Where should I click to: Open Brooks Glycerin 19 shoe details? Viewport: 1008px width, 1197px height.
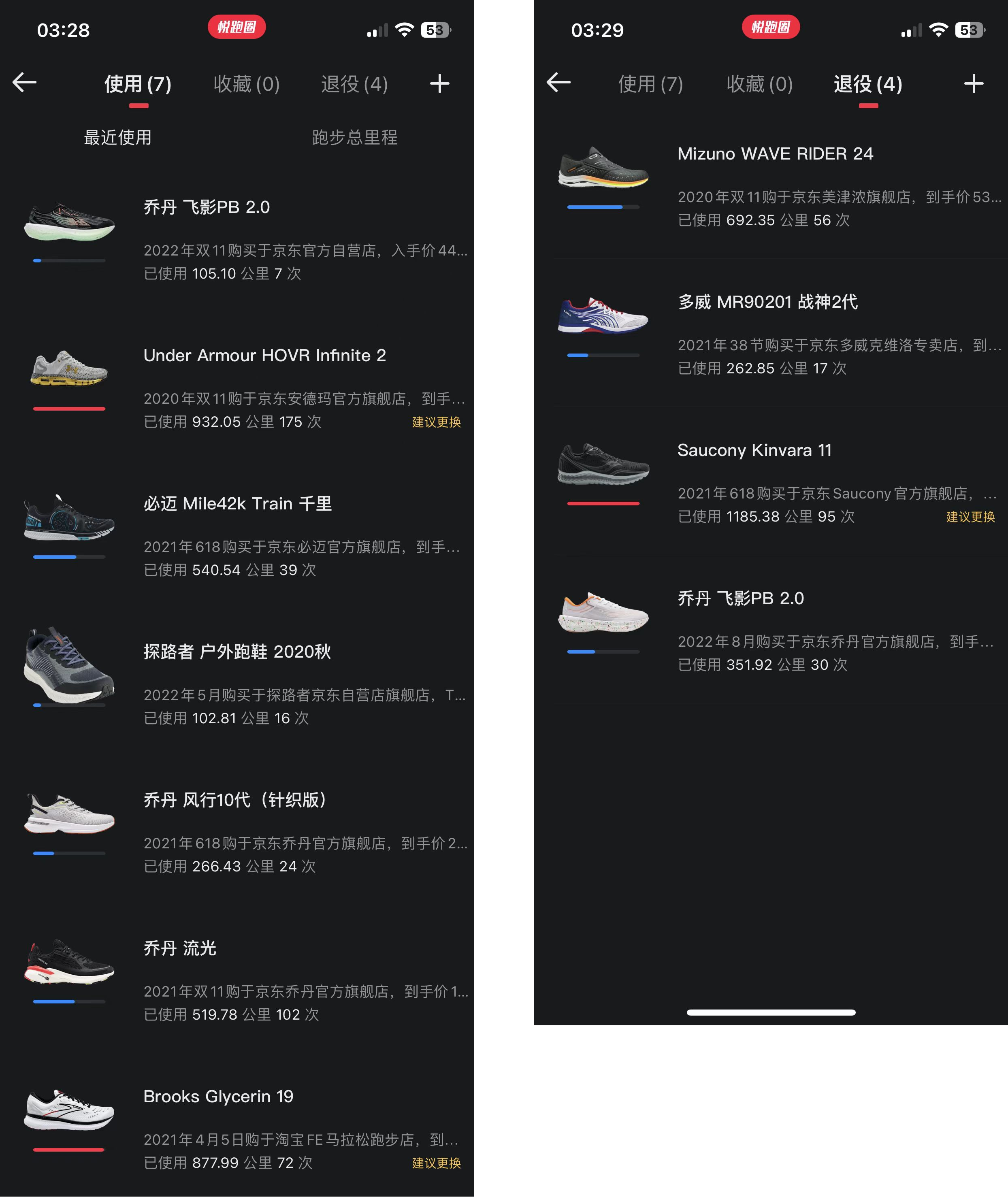[x=218, y=1097]
